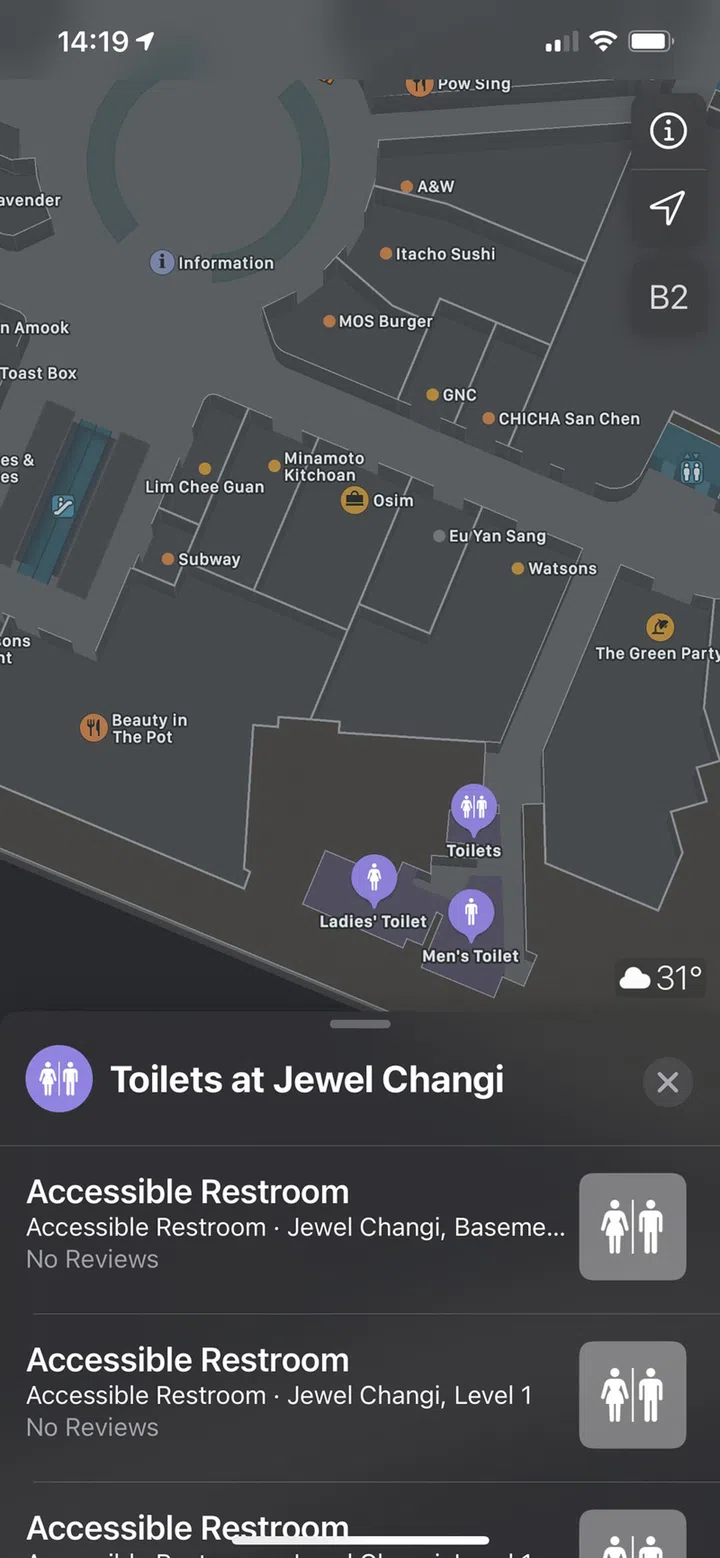Image resolution: width=720 pixels, height=1558 pixels.
Task: Open the Accessible Restroom on Basement level
Action: [295, 1225]
